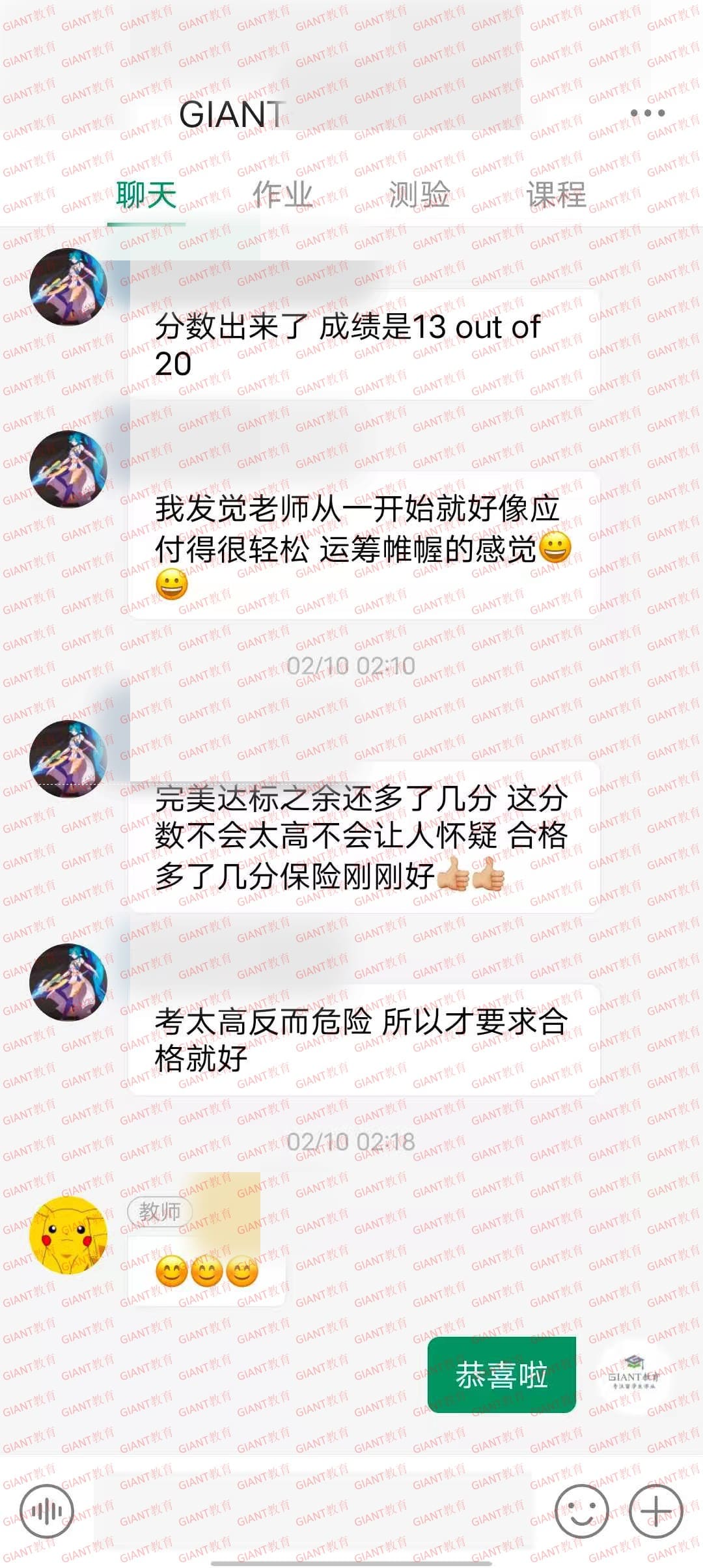Open the plus attachment menu
The width and height of the screenshot is (703, 1568).
pyautogui.click(x=655, y=1511)
